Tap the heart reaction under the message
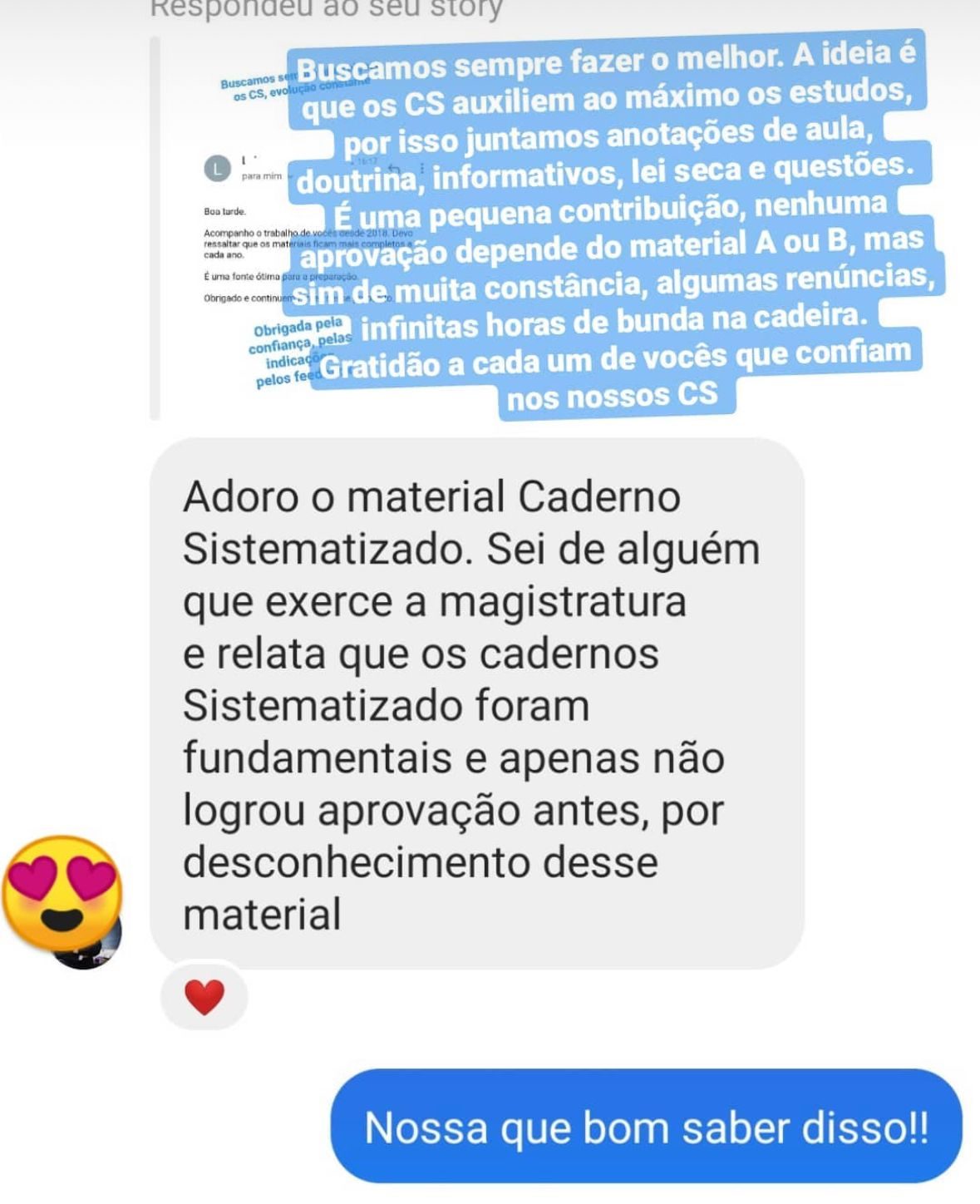This screenshot has height=1204, width=980. [x=204, y=997]
